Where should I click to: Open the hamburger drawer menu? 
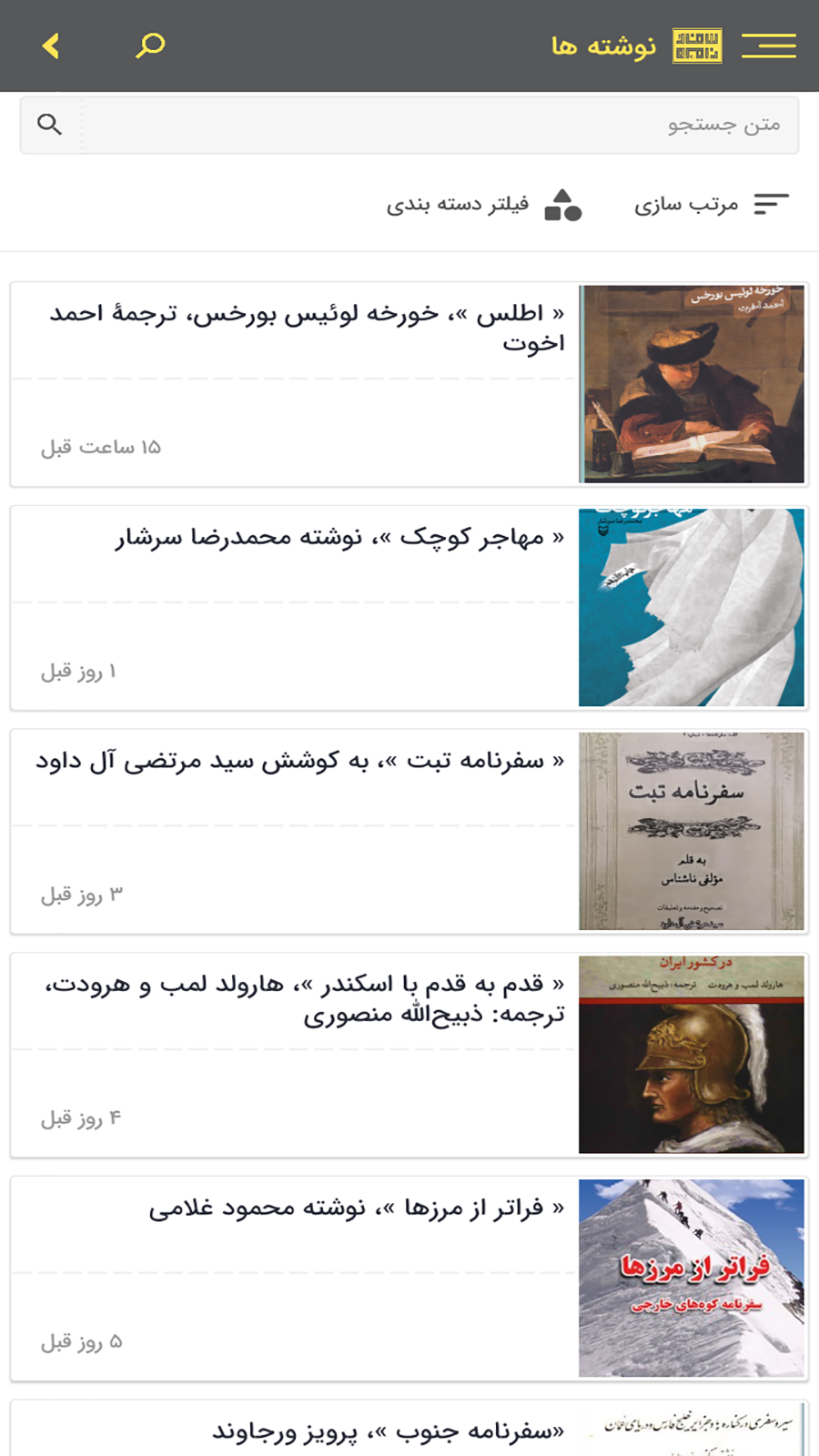[x=768, y=45]
